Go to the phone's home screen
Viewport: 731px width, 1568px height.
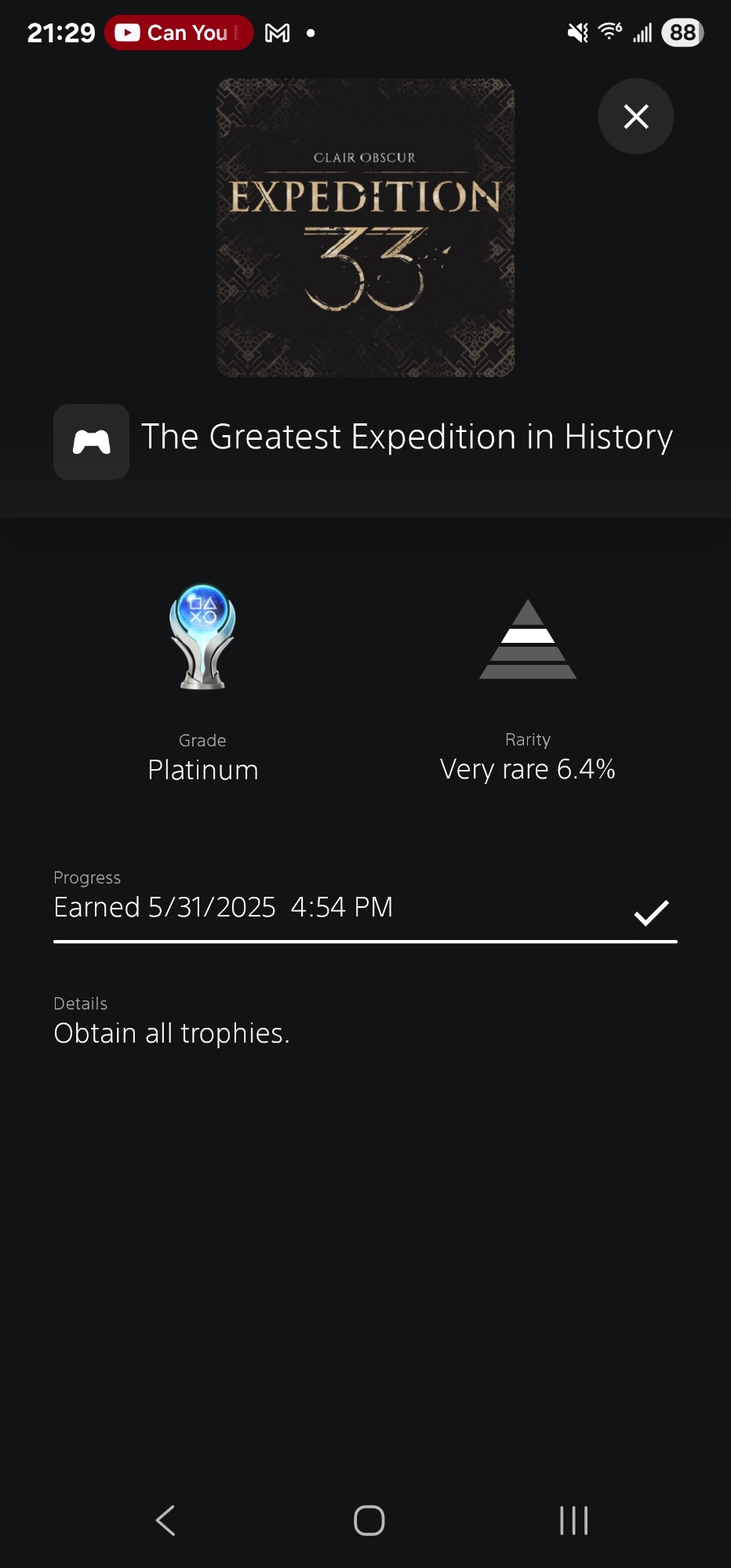[x=369, y=1520]
